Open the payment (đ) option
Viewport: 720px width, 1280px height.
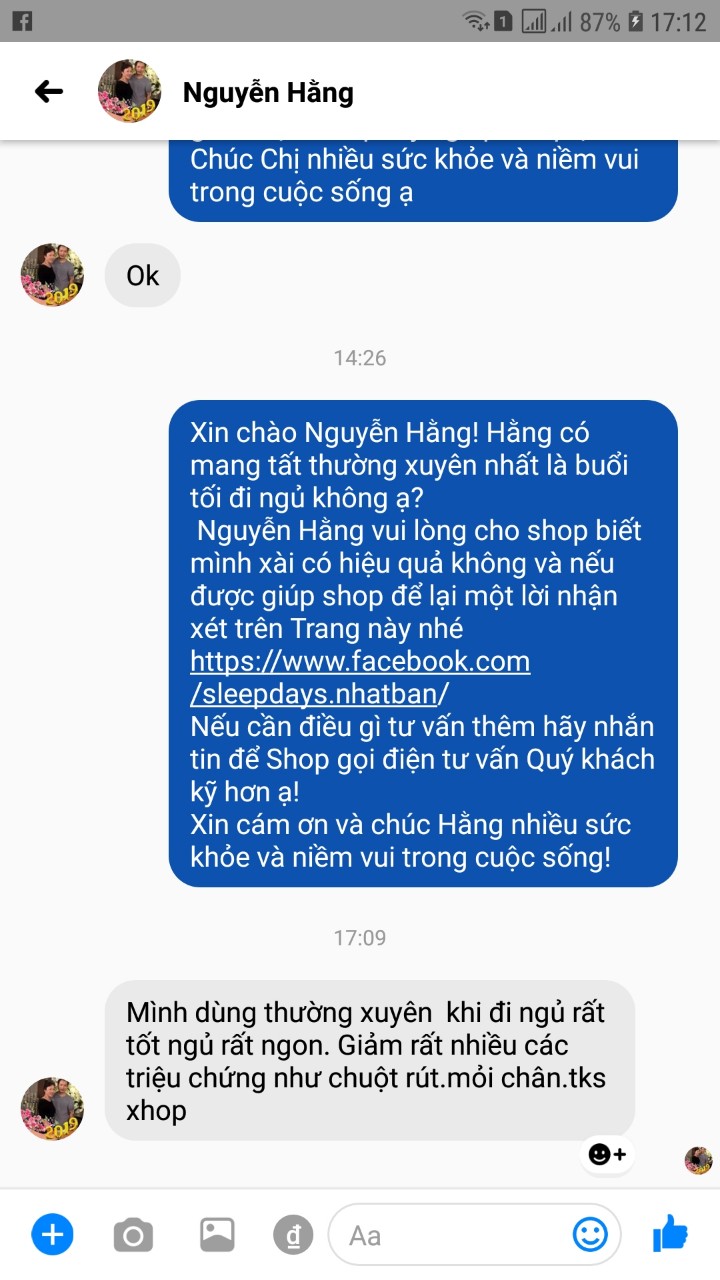coord(293,1235)
